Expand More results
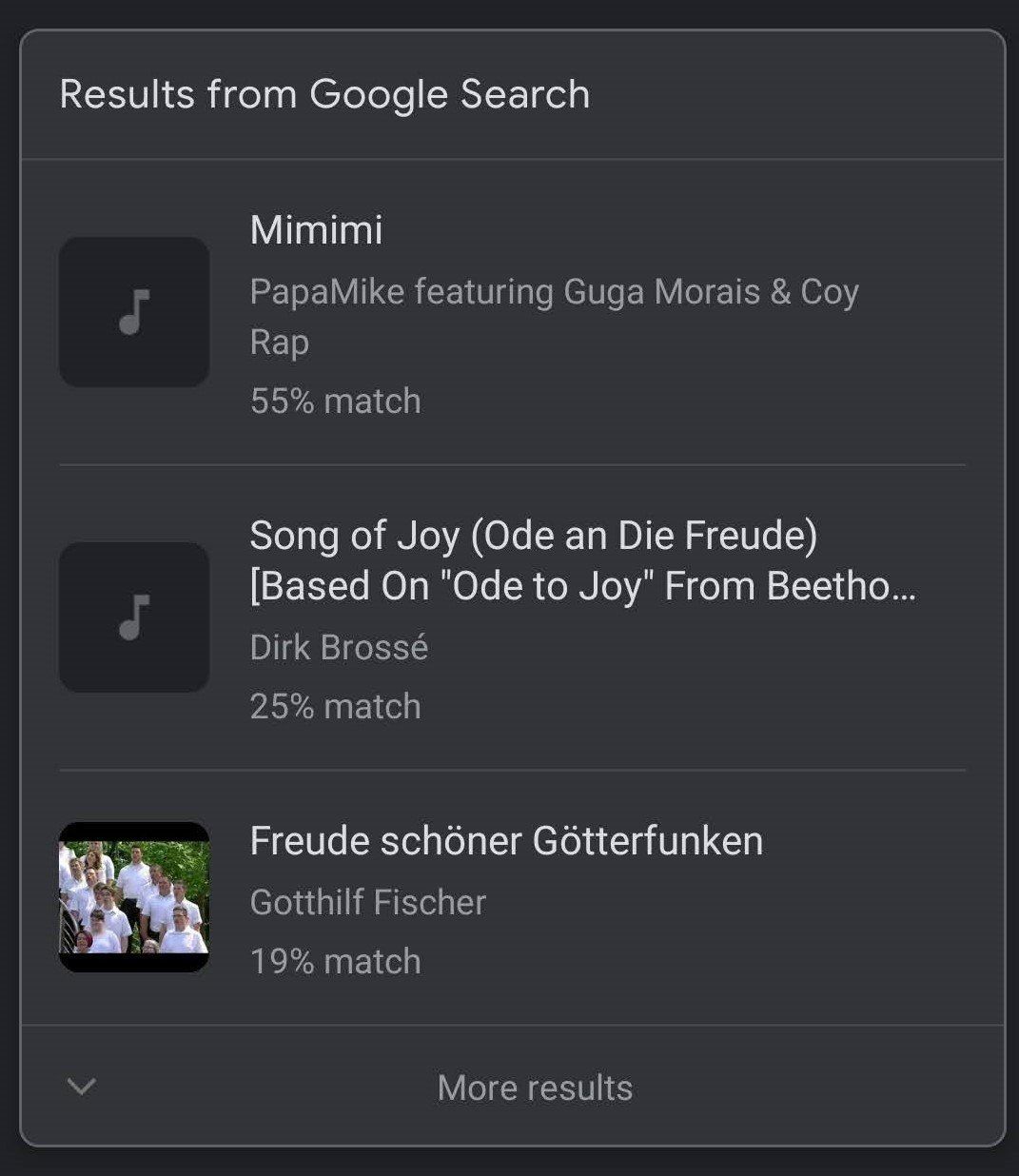This screenshot has width=1019, height=1176. point(534,1088)
